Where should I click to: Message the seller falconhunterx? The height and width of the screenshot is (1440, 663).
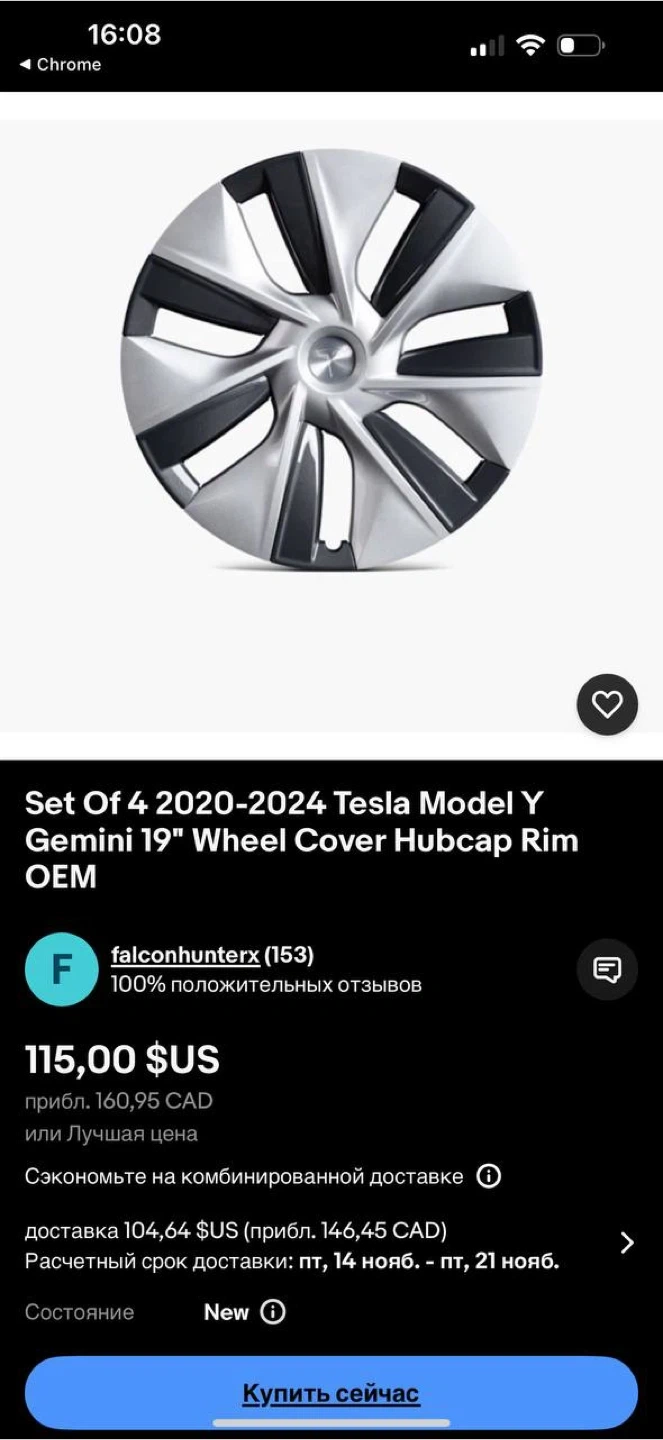(x=607, y=969)
